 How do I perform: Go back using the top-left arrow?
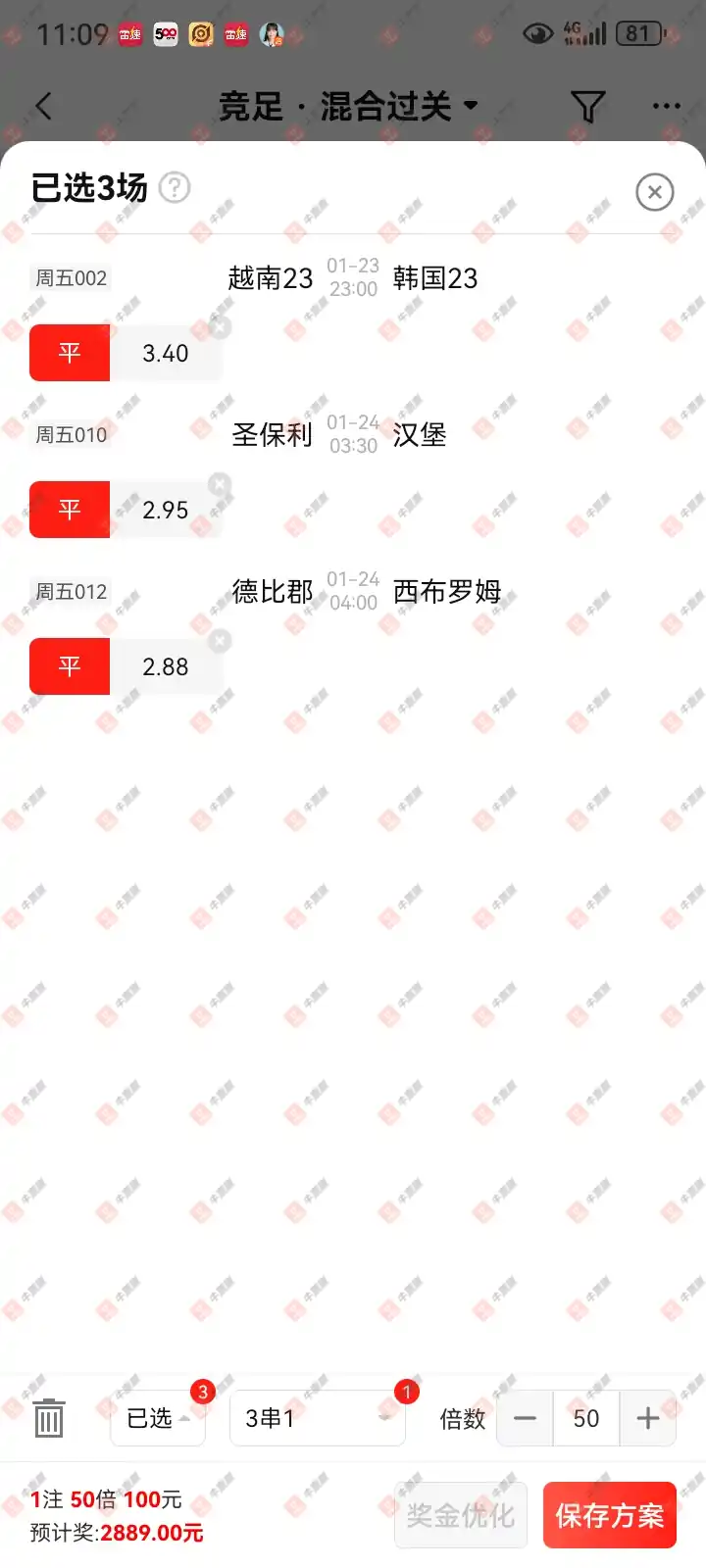tap(43, 106)
